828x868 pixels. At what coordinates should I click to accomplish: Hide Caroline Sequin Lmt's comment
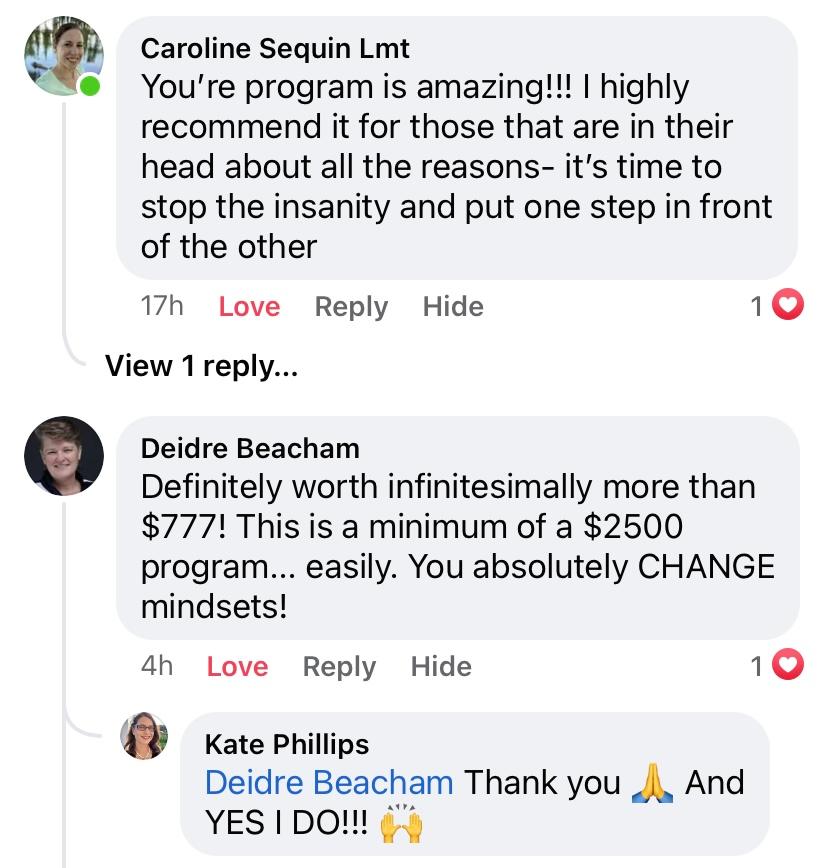tap(452, 306)
